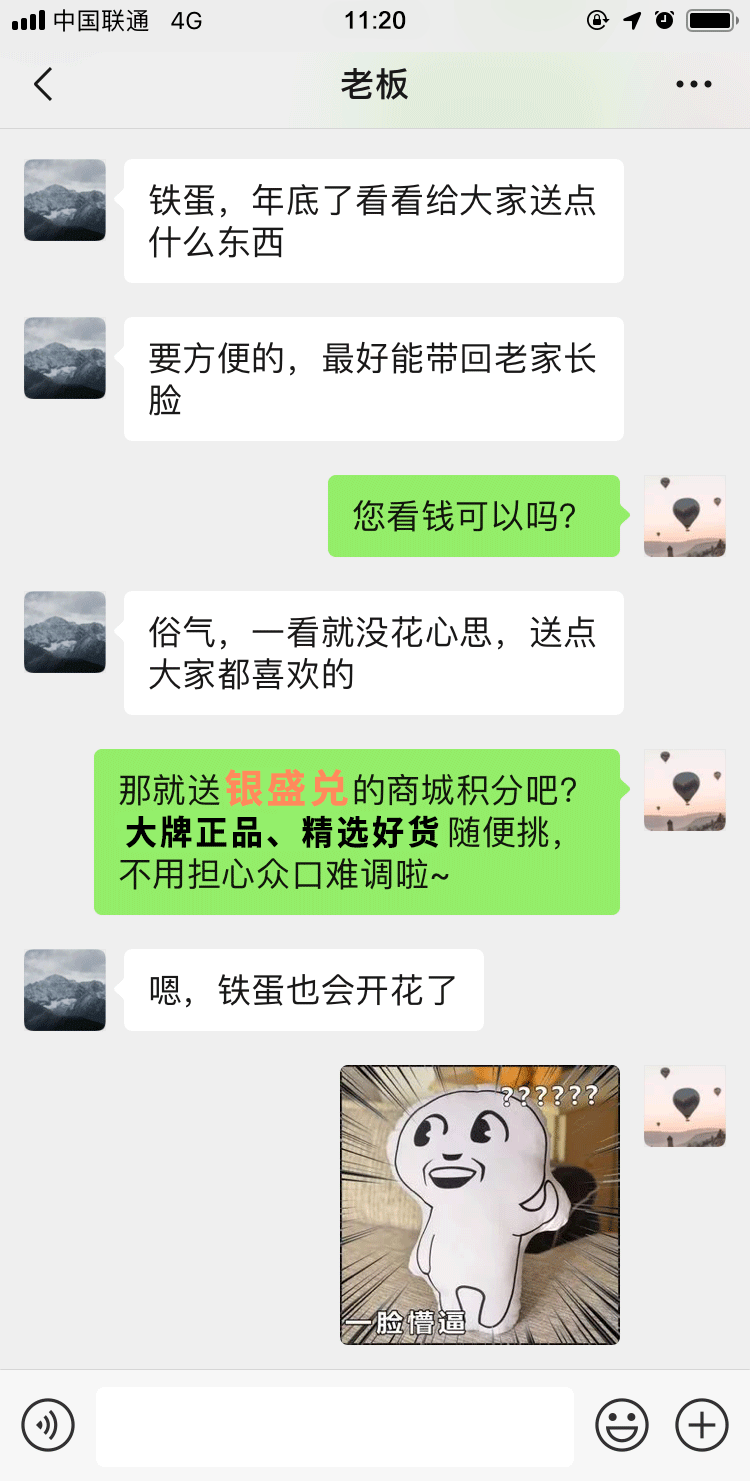Open my balloon avatar beside "您看钱可以吗?"

[x=685, y=516]
